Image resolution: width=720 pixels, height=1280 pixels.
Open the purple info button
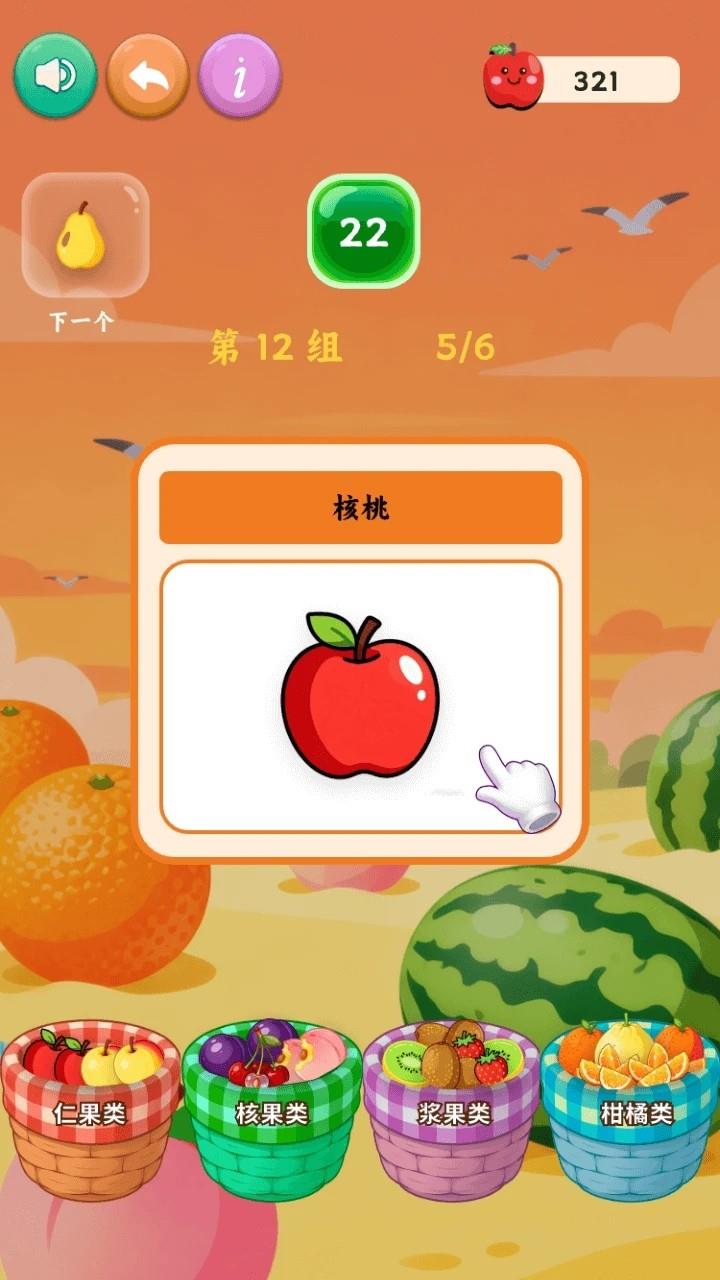pos(240,76)
